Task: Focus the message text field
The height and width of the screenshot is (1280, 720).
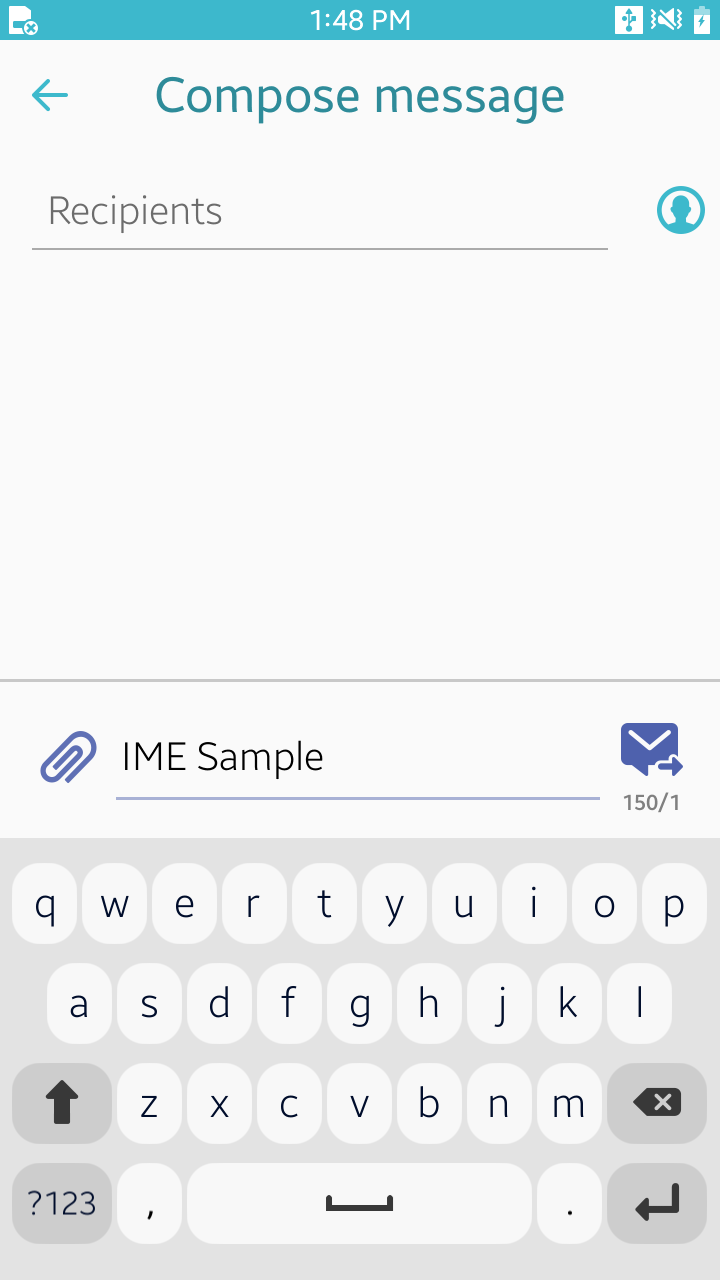Action: point(358,758)
